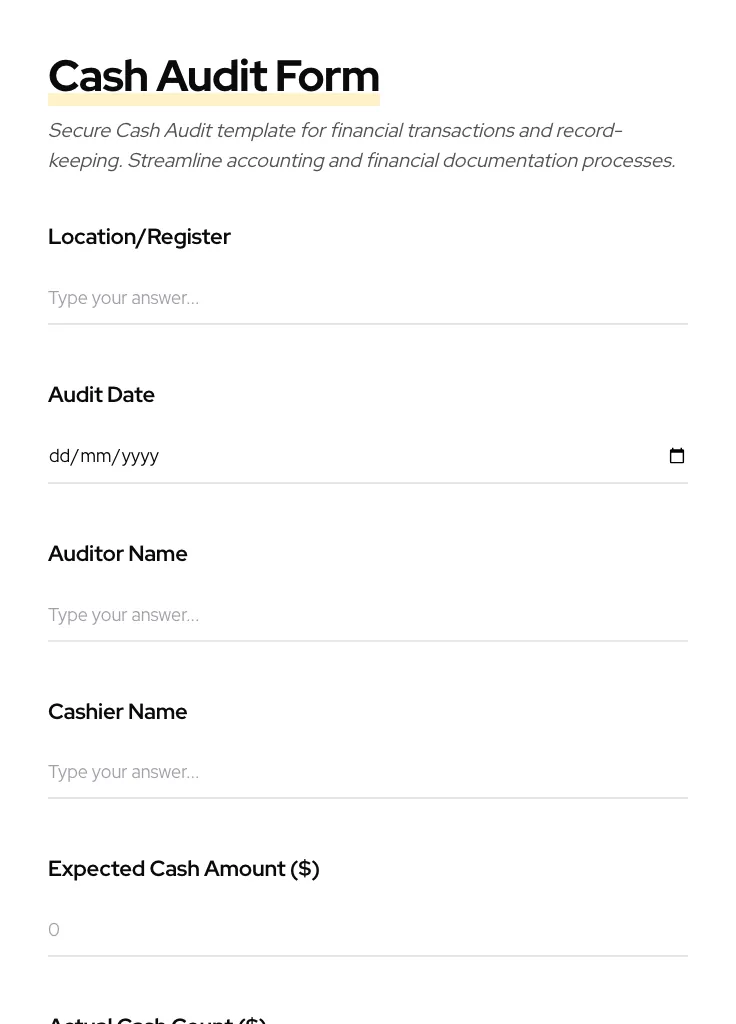This screenshot has height=1024, width=736.
Task: Click the form description paragraph text
Action: pyautogui.click(x=361, y=145)
